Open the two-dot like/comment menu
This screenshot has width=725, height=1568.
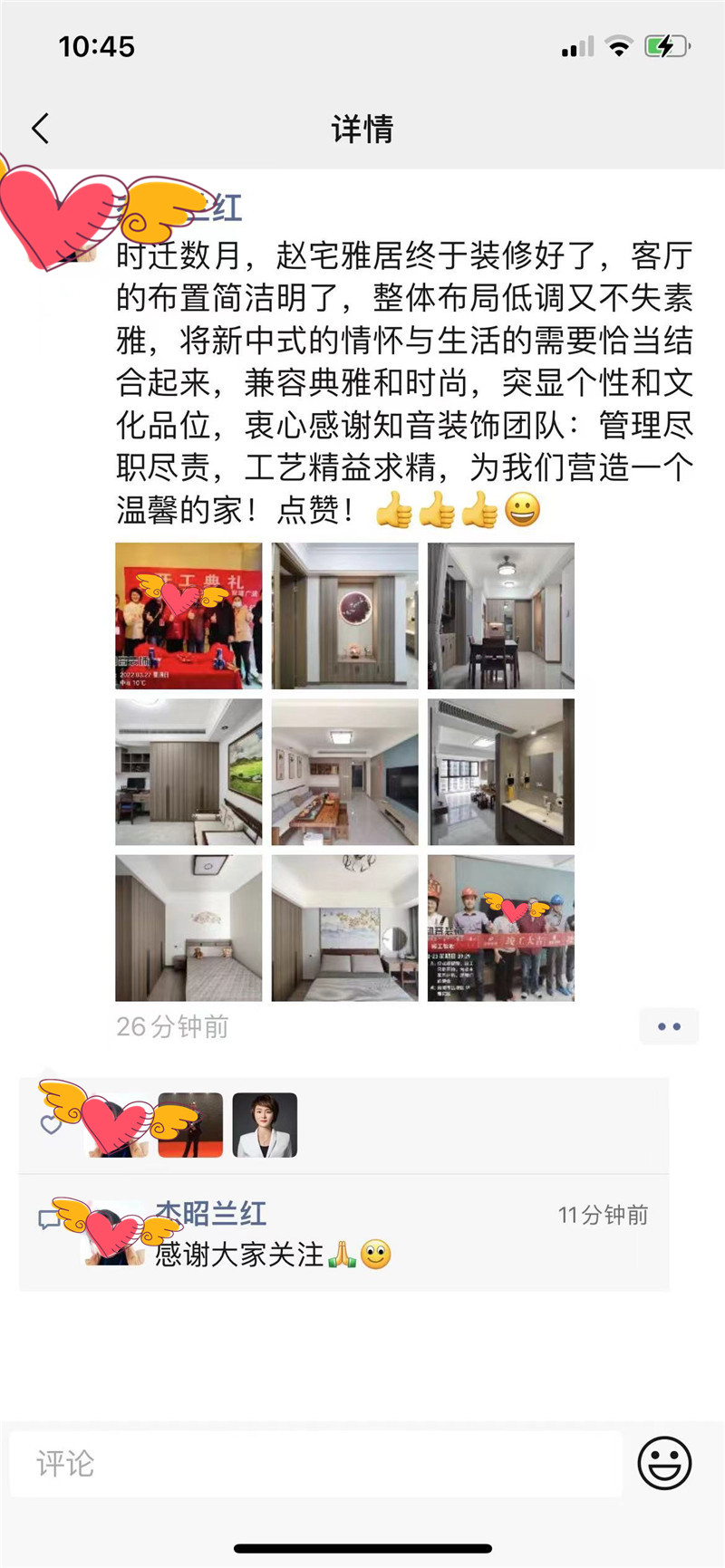point(669,1026)
